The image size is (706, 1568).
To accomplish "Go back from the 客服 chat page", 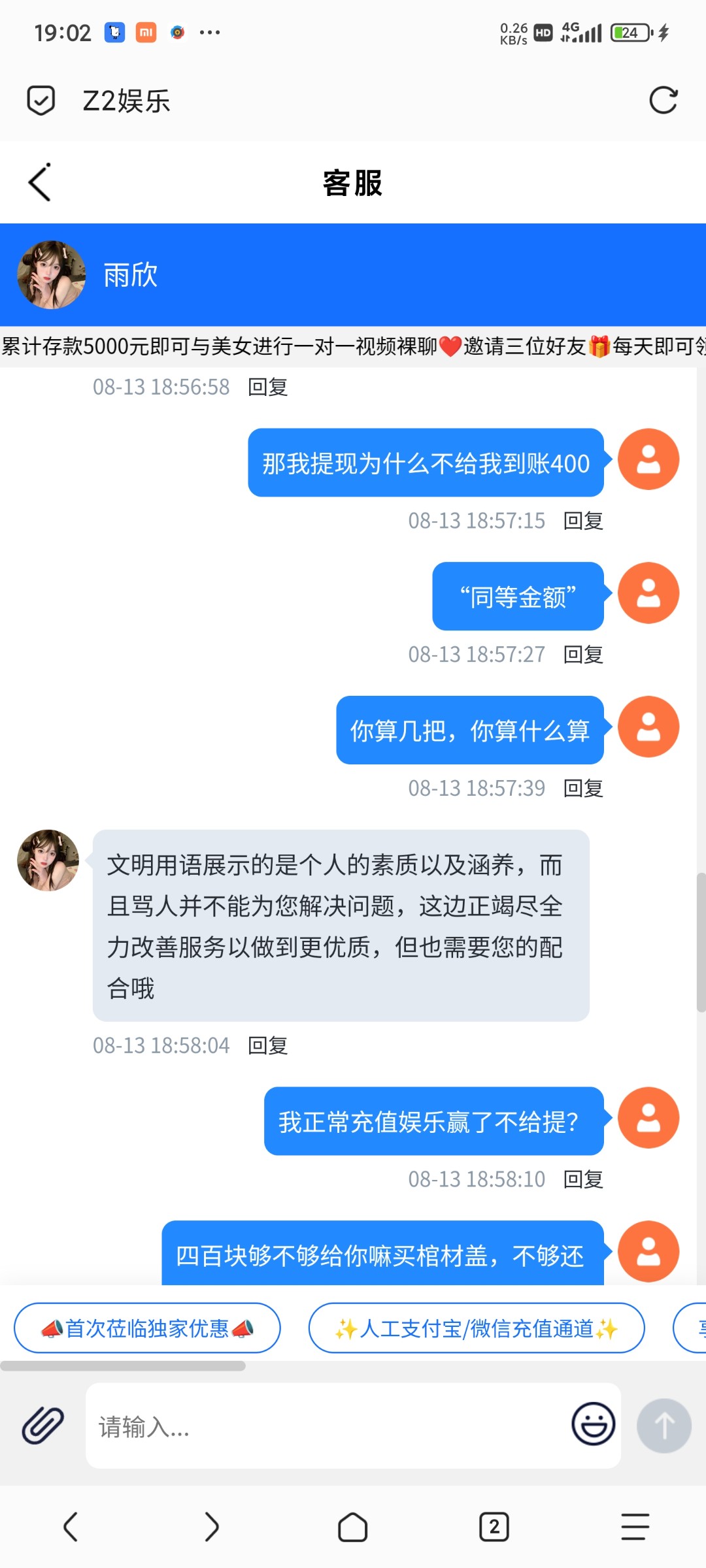I will click(40, 182).
